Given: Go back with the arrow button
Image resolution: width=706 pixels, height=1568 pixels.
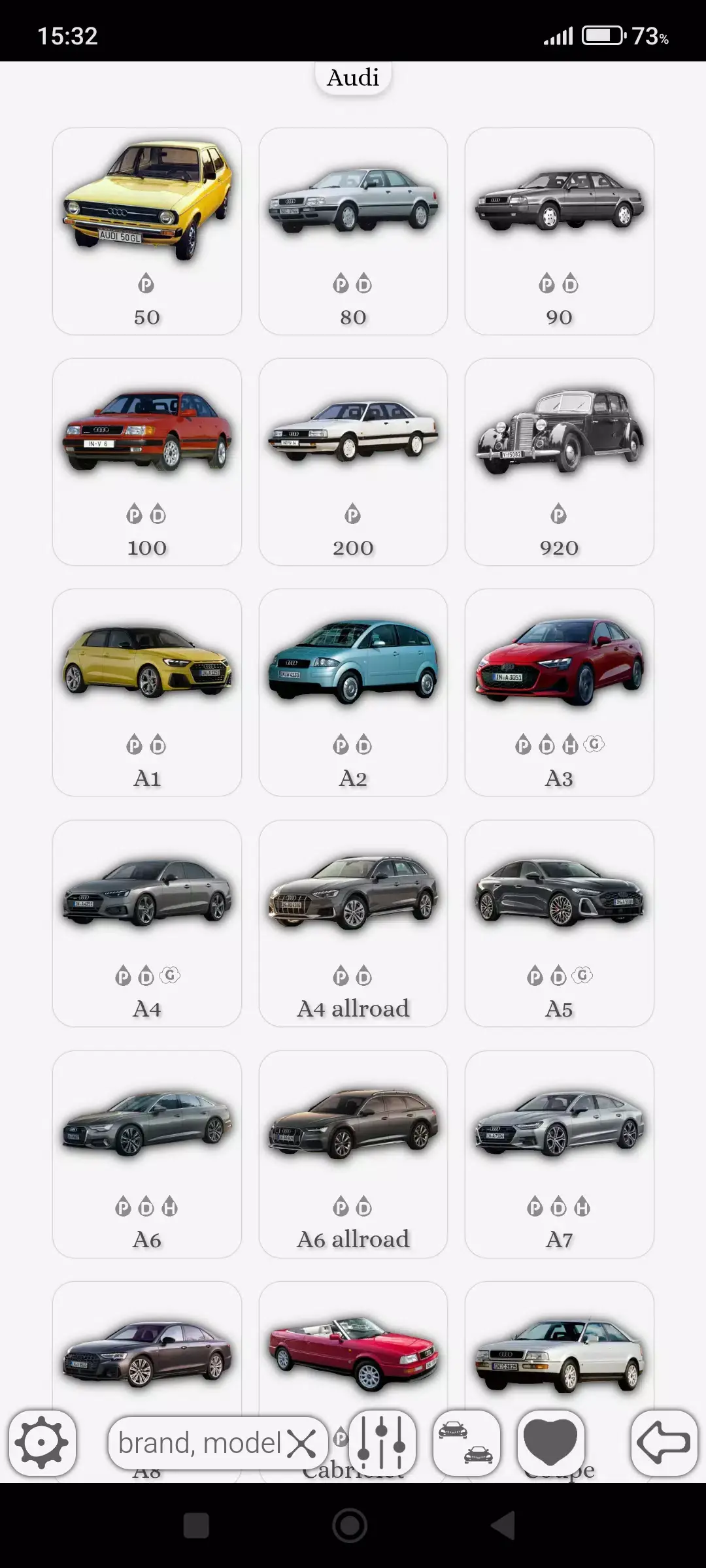Looking at the screenshot, I should point(664,1443).
